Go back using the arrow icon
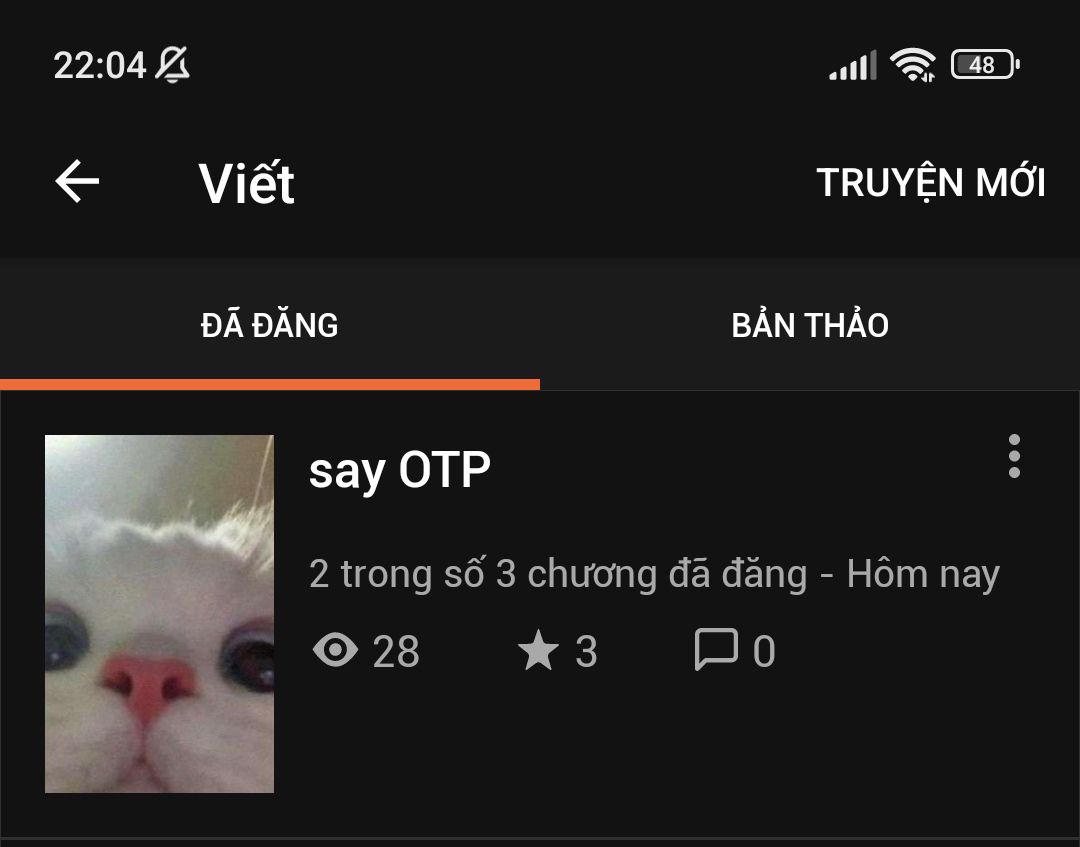The width and height of the screenshot is (1080, 847). pyautogui.click(x=77, y=181)
